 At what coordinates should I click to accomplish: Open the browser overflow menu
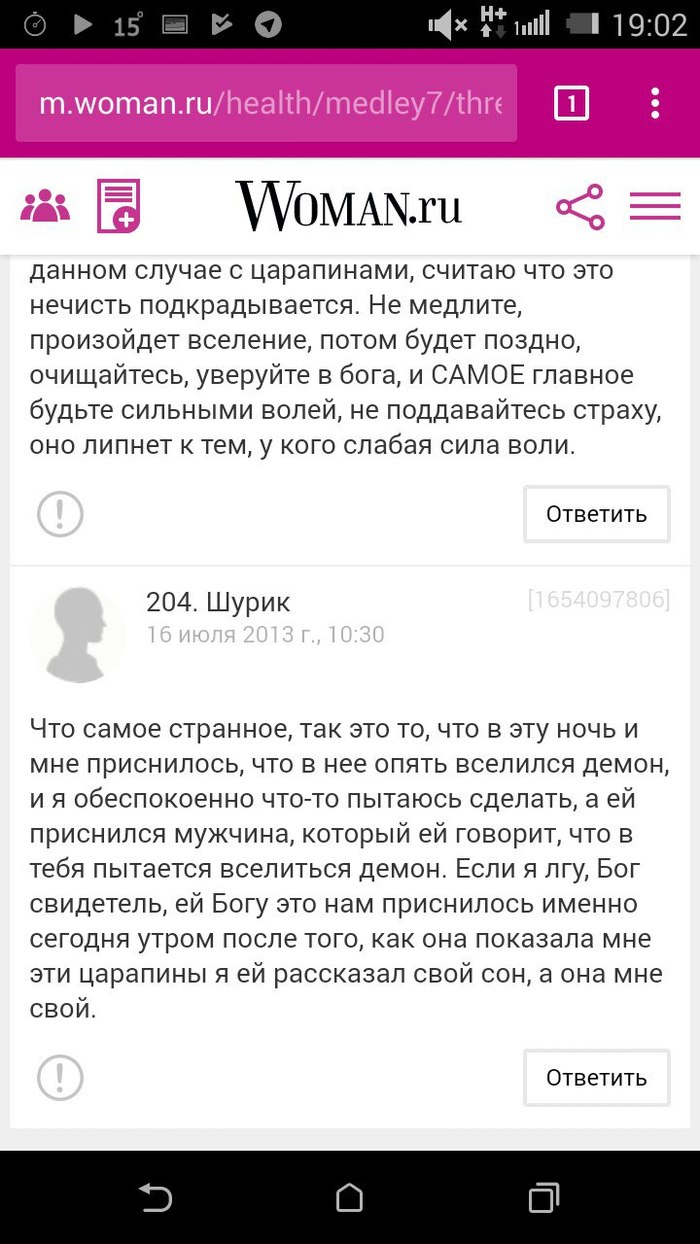click(x=654, y=103)
